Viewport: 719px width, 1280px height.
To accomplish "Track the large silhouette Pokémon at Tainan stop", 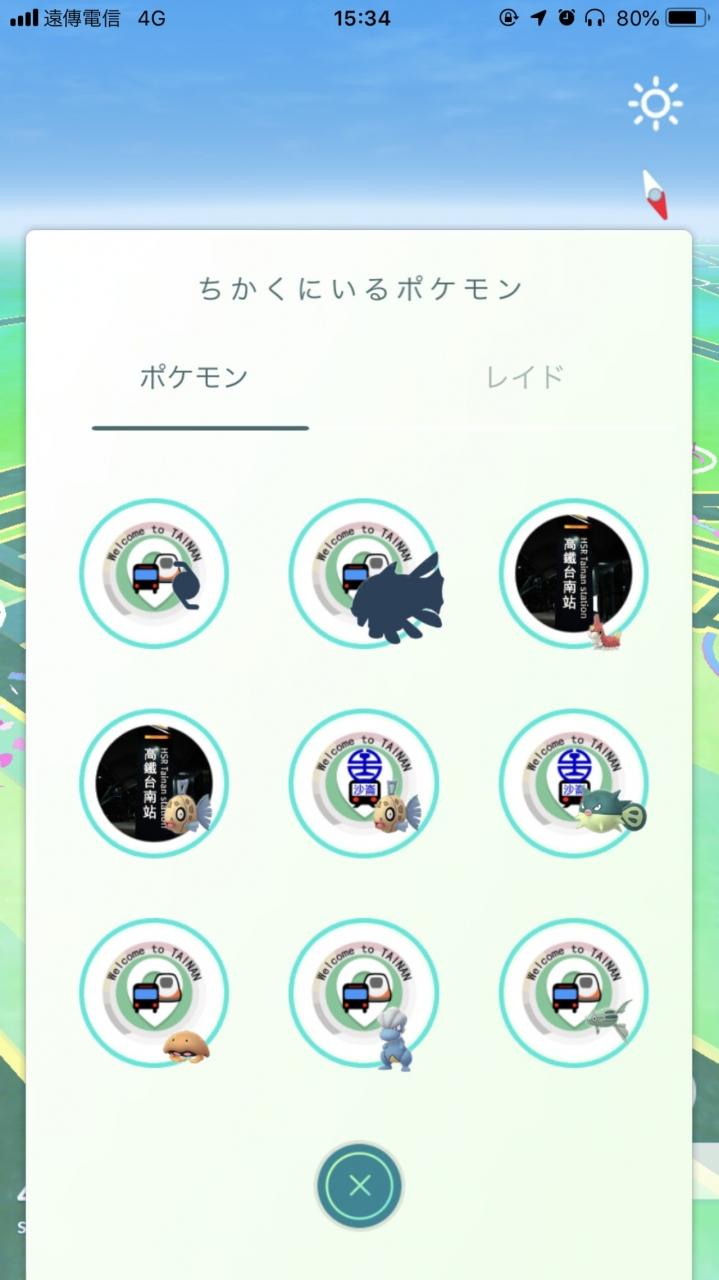I will (364, 574).
